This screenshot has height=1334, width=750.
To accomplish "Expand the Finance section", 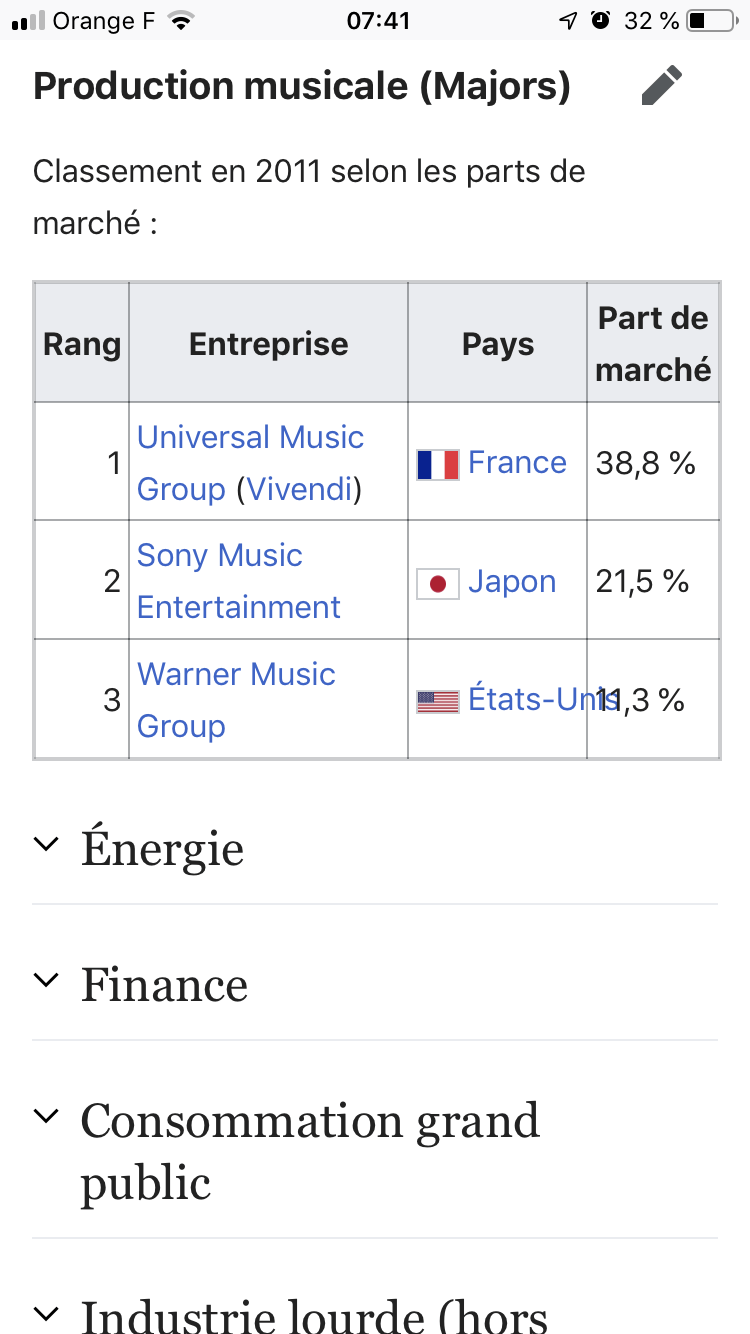I will pos(375,985).
